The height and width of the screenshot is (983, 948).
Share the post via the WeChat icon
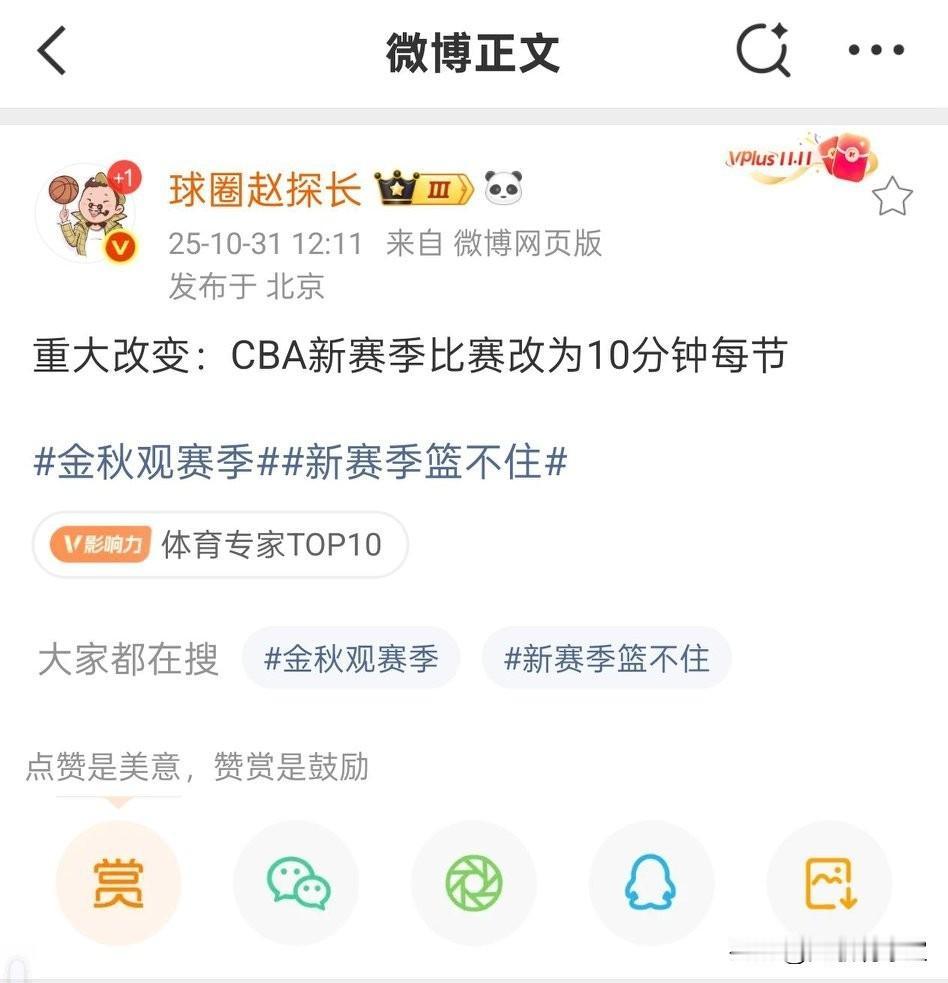click(x=296, y=882)
